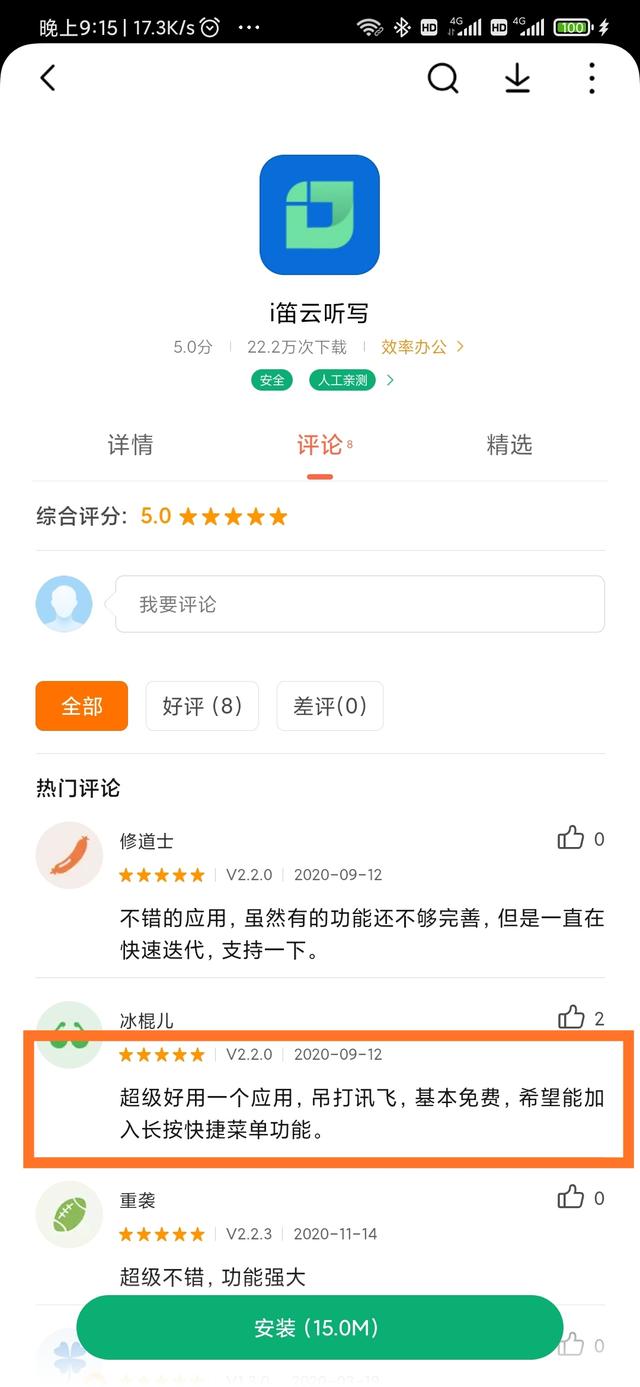This screenshot has height=1387, width=640.
Task: Switch to the 精选 tab
Action: pyautogui.click(x=509, y=445)
